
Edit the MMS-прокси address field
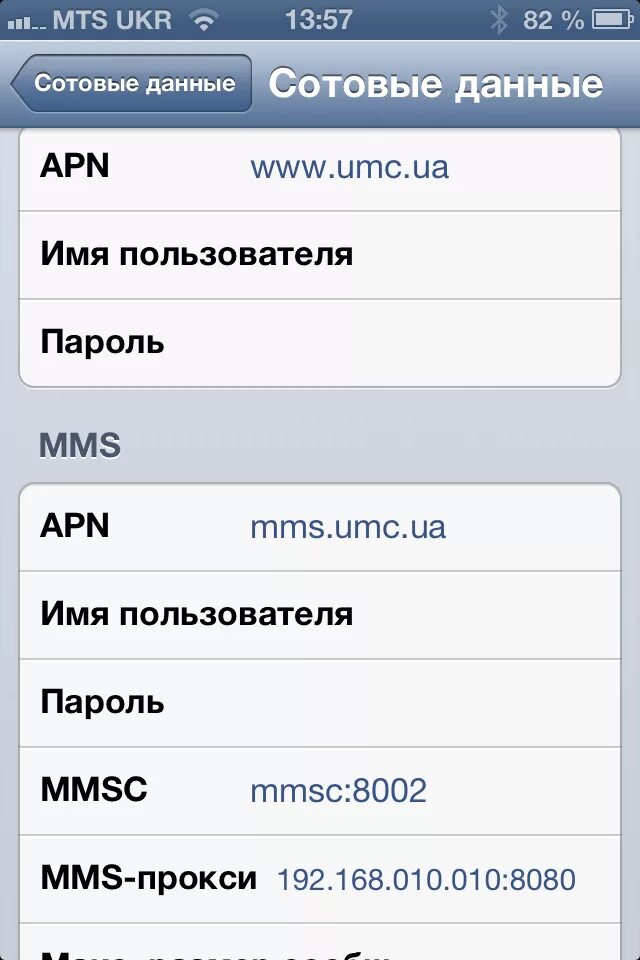point(426,880)
